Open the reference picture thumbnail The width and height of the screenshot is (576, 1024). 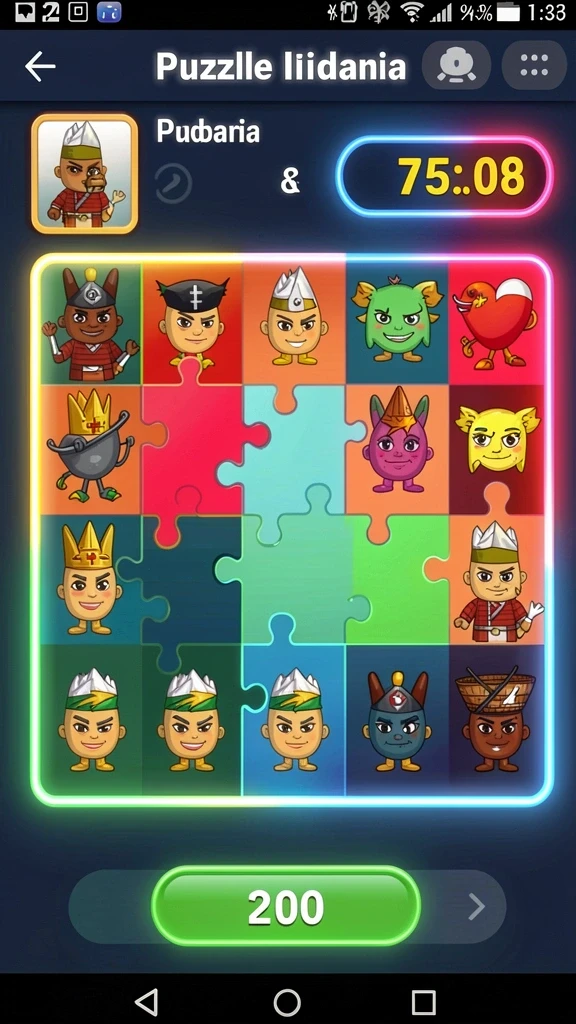[x=84, y=174]
